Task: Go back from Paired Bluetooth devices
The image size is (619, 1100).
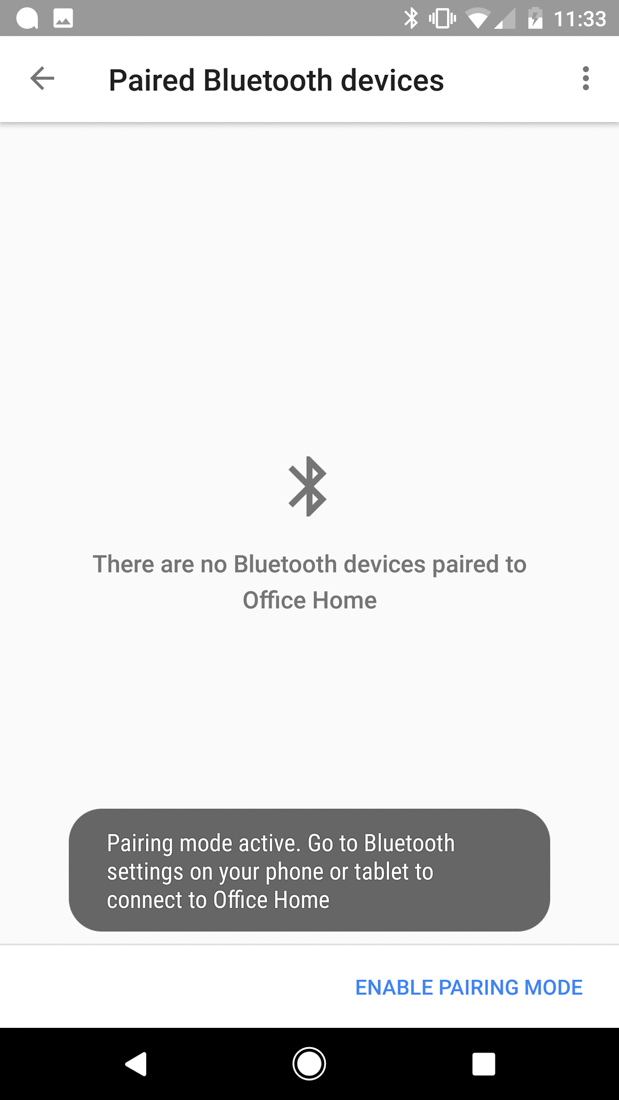Action: [x=42, y=79]
